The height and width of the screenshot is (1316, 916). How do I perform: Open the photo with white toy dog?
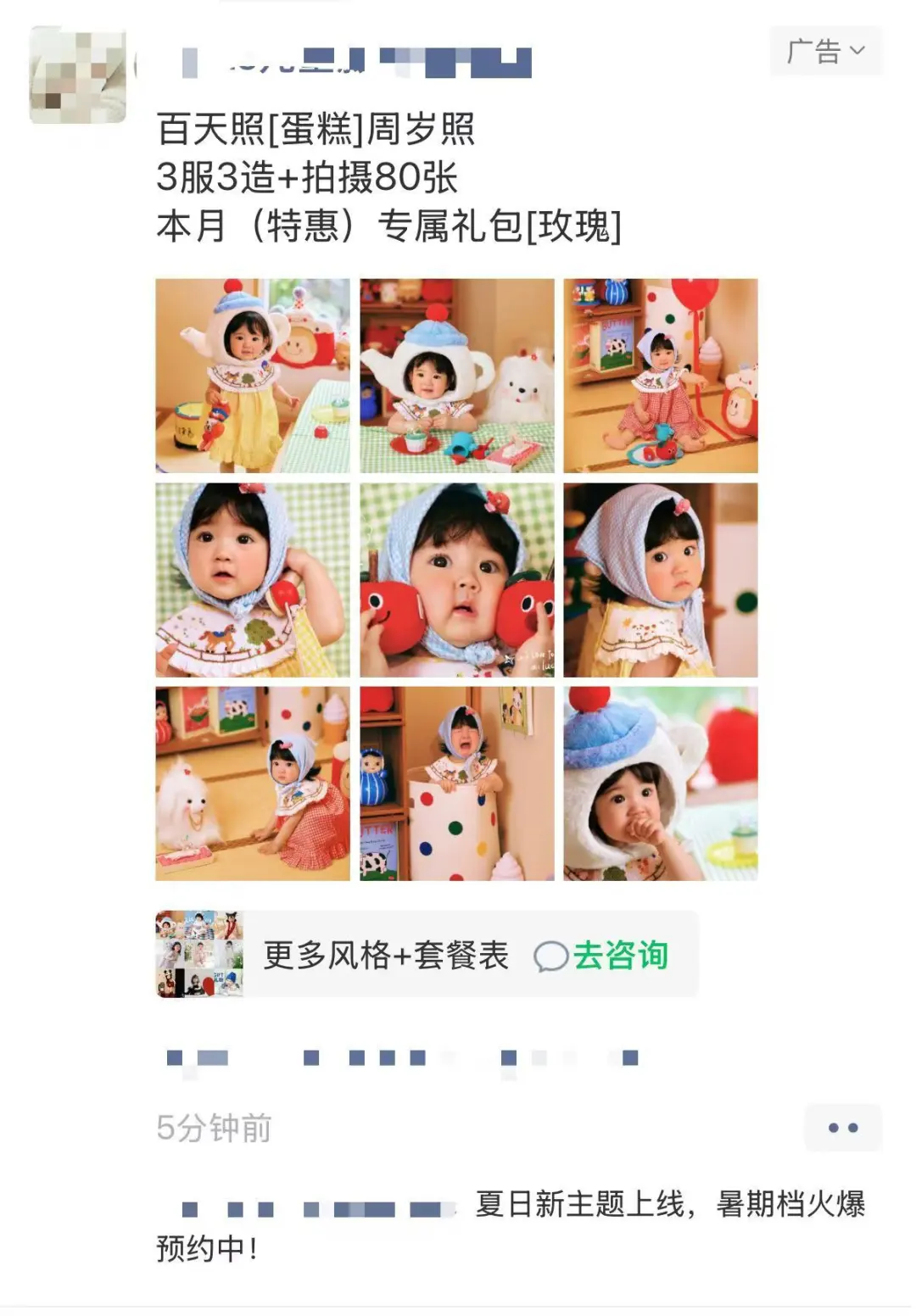(253, 783)
